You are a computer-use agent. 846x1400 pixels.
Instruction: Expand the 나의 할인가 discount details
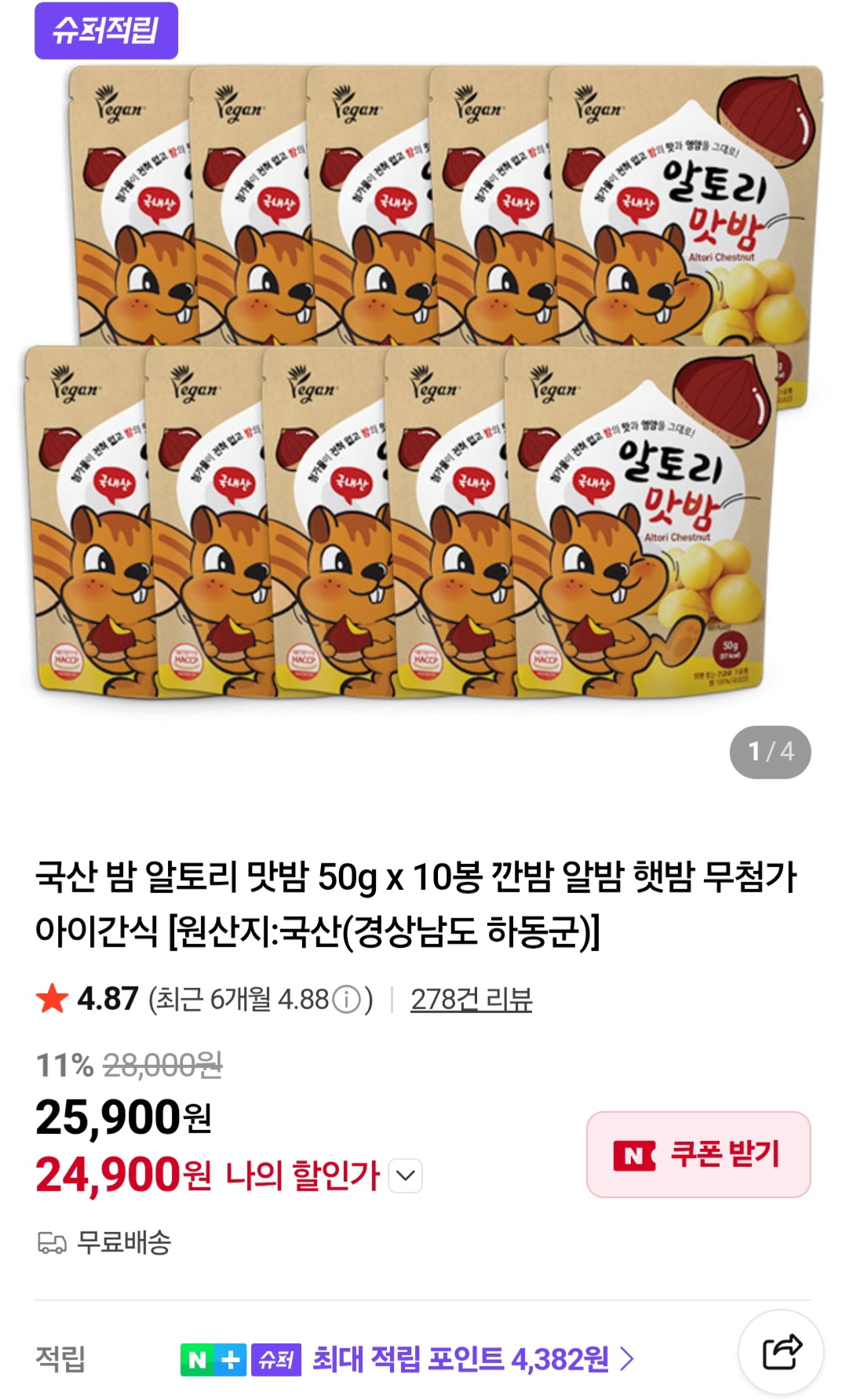point(406,1176)
